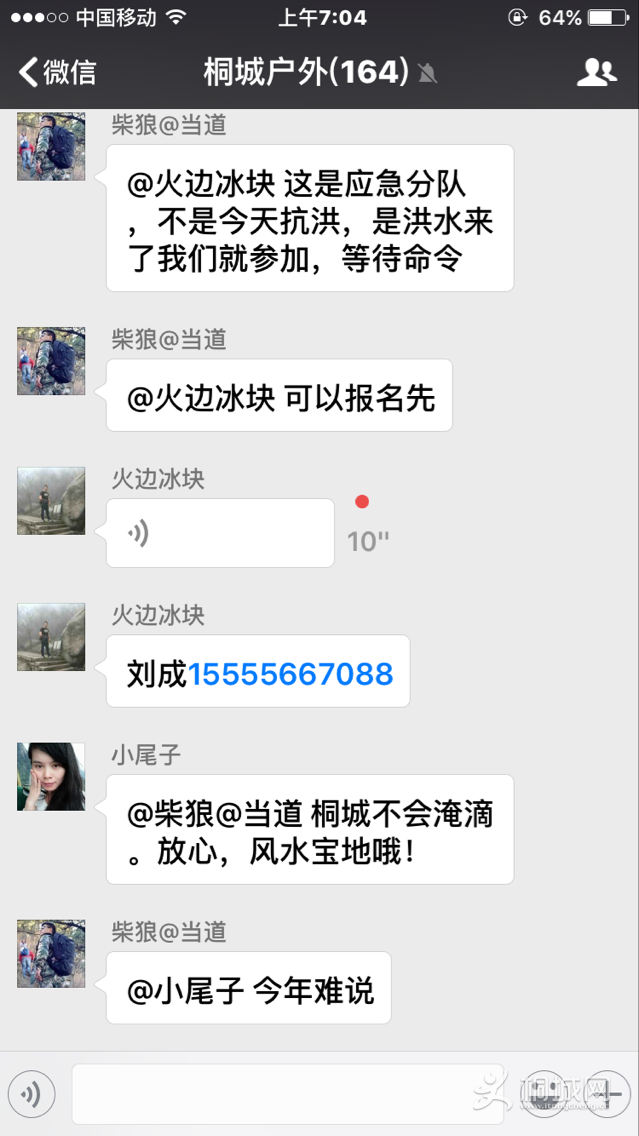Play 火边冰块's 10-second voice message
Image resolution: width=639 pixels, height=1136 pixels.
click(x=220, y=533)
